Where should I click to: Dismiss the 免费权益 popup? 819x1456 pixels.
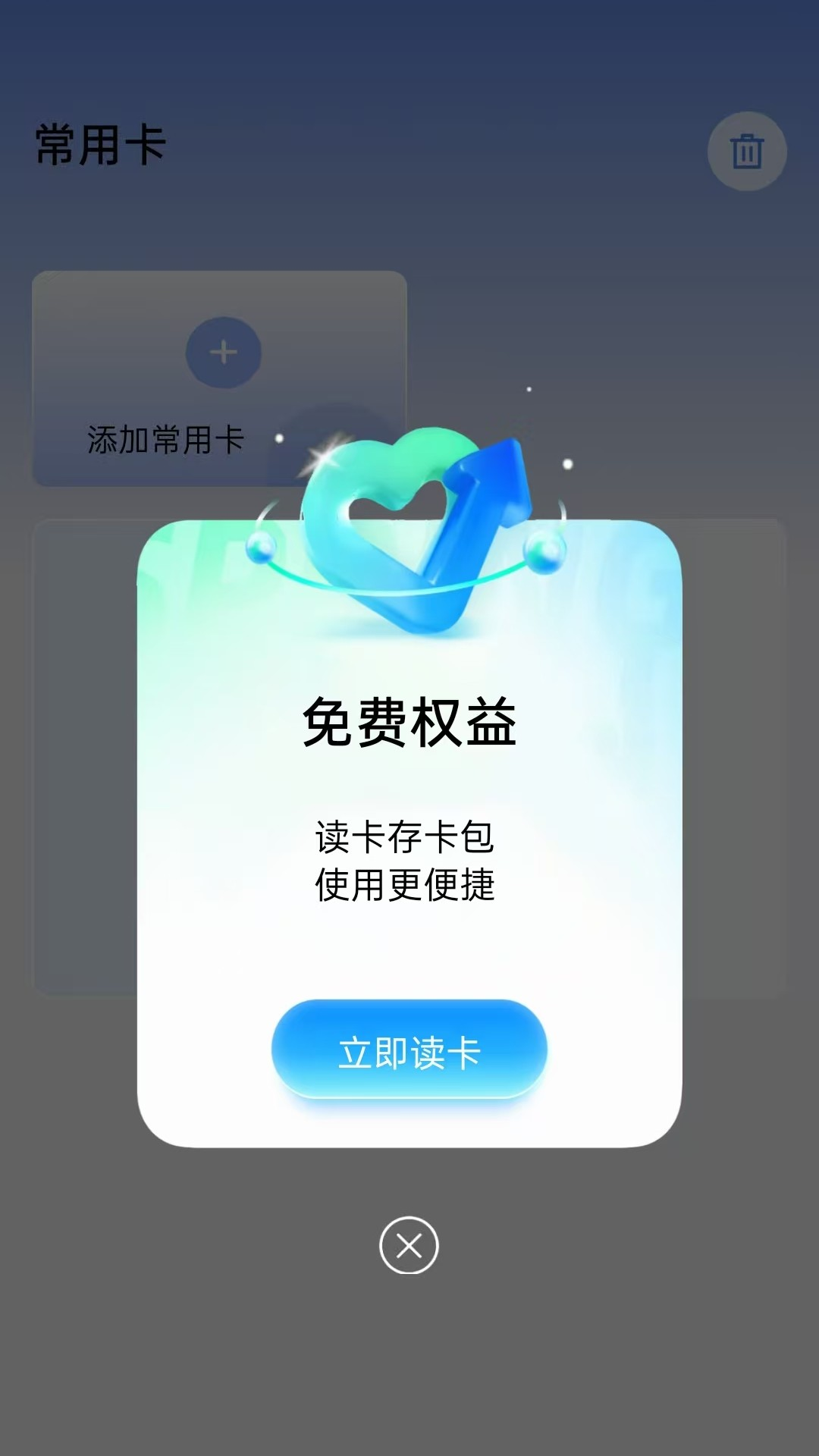coord(409,1245)
